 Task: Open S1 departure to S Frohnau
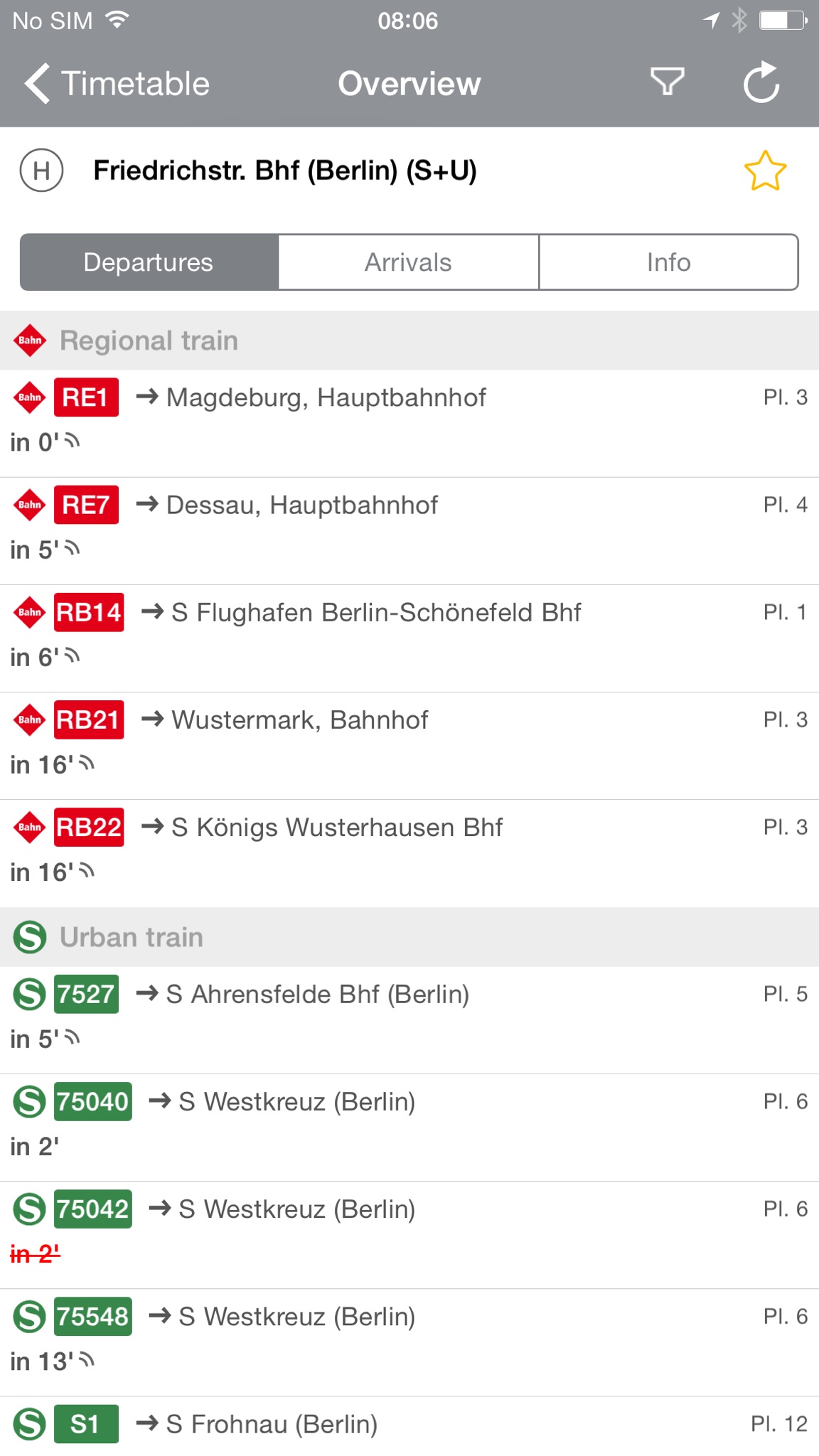409,1426
